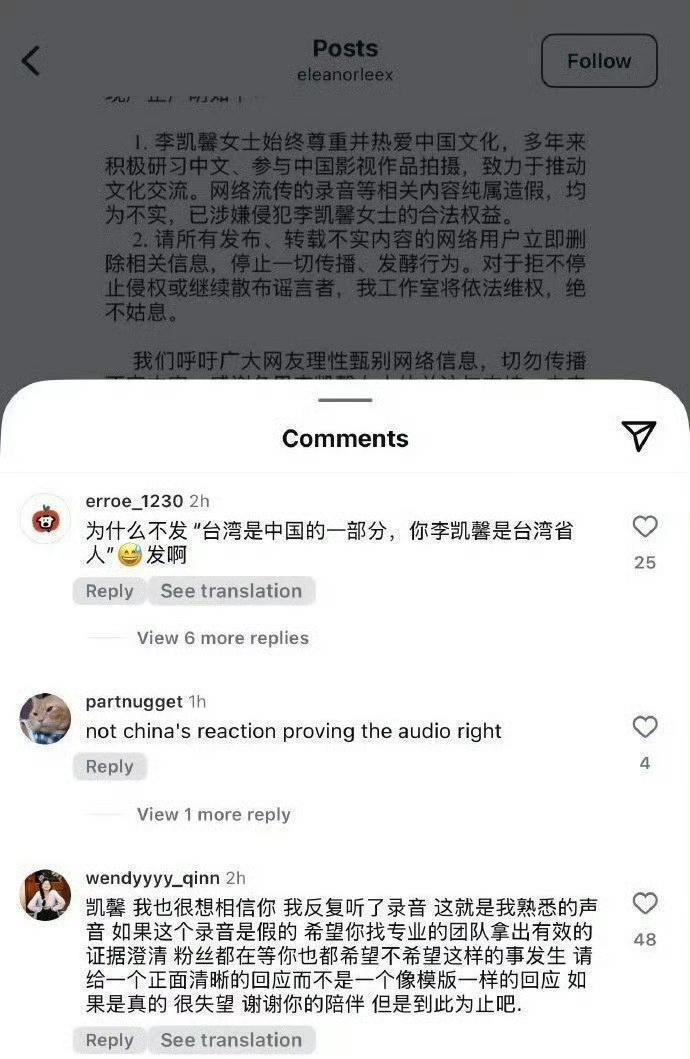Expand View 6 more replies

pos(222,638)
